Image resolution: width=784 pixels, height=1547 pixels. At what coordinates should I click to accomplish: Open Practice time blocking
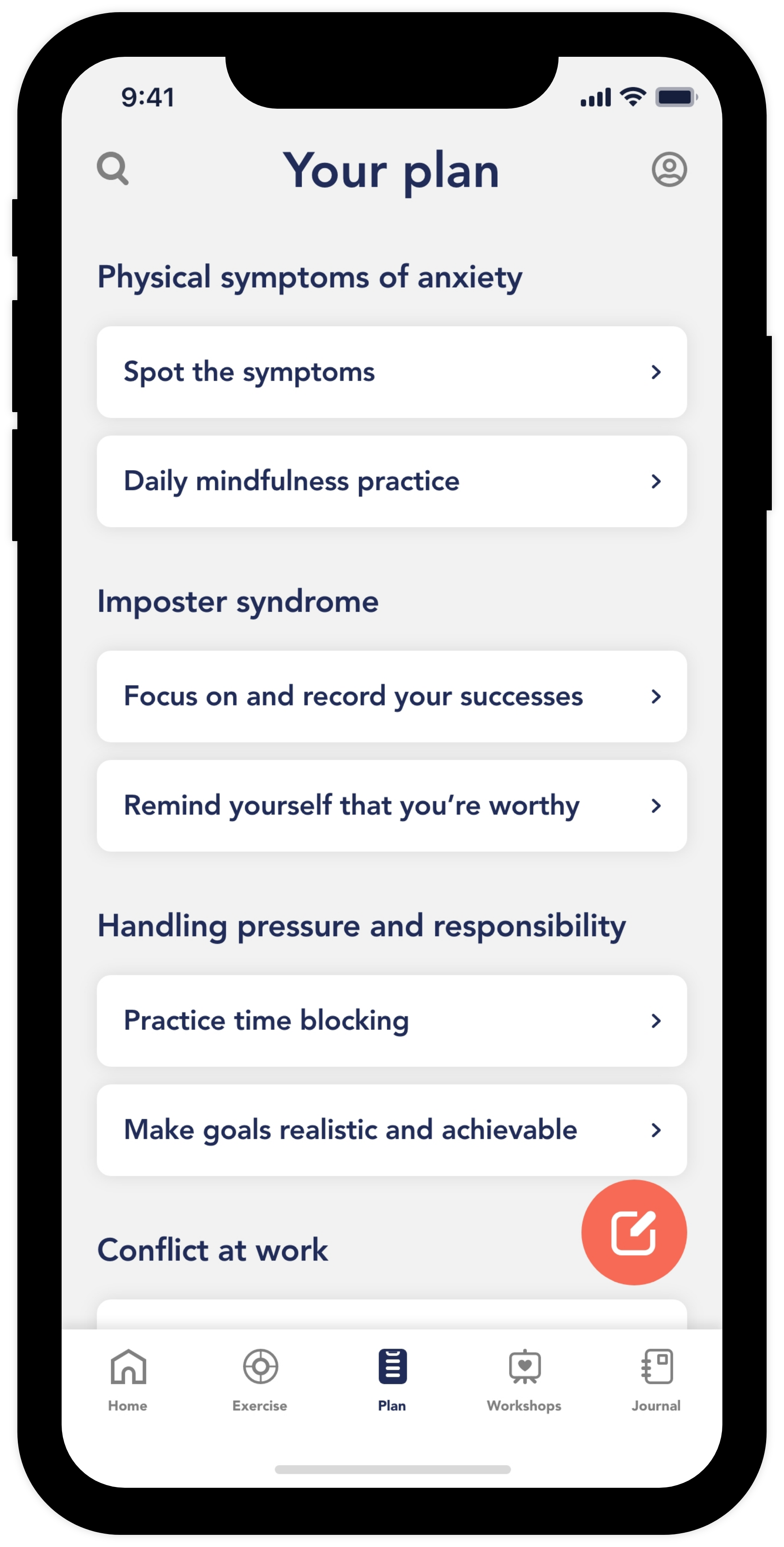(x=392, y=1021)
